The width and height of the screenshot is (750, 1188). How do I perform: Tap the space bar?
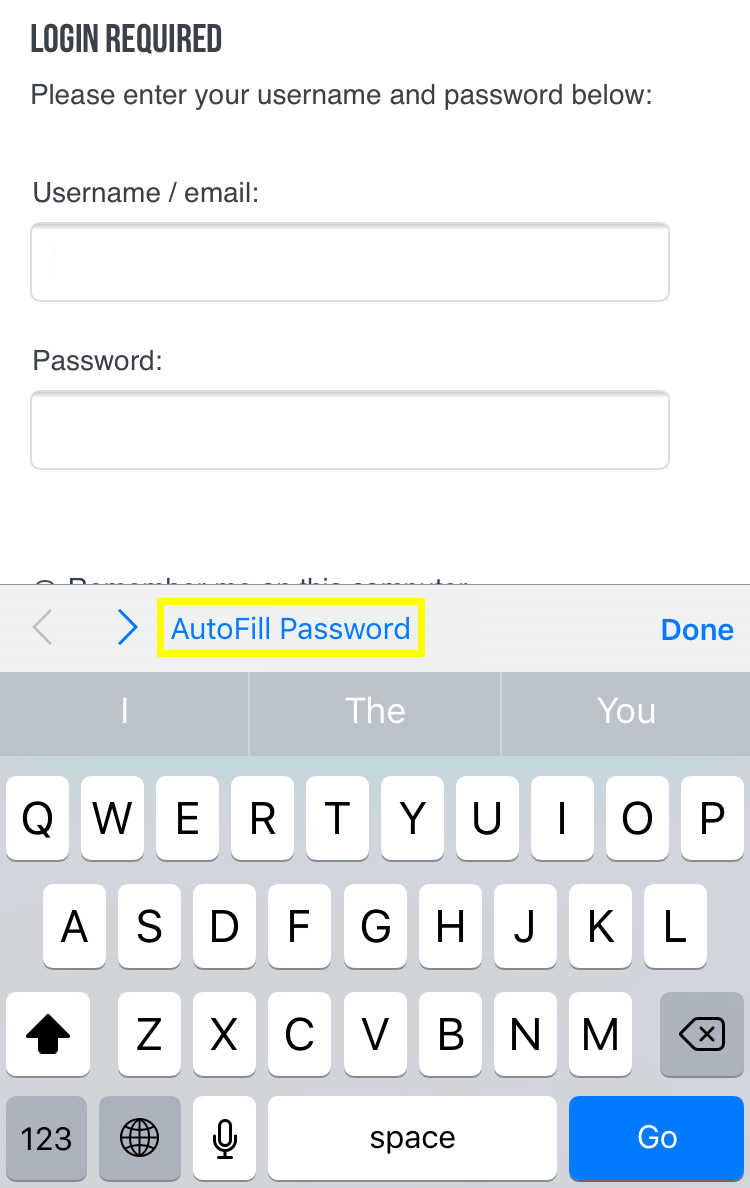point(412,1138)
